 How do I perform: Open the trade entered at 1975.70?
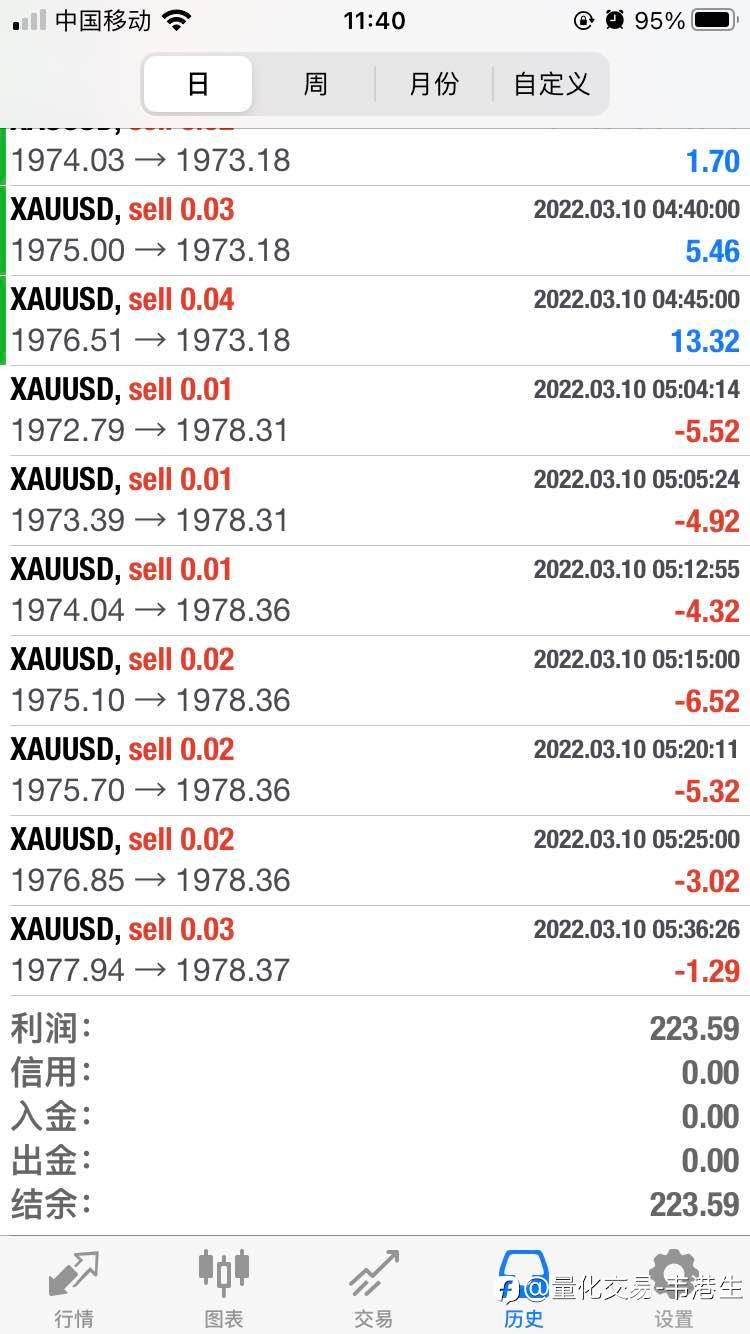tap(375, 770)
